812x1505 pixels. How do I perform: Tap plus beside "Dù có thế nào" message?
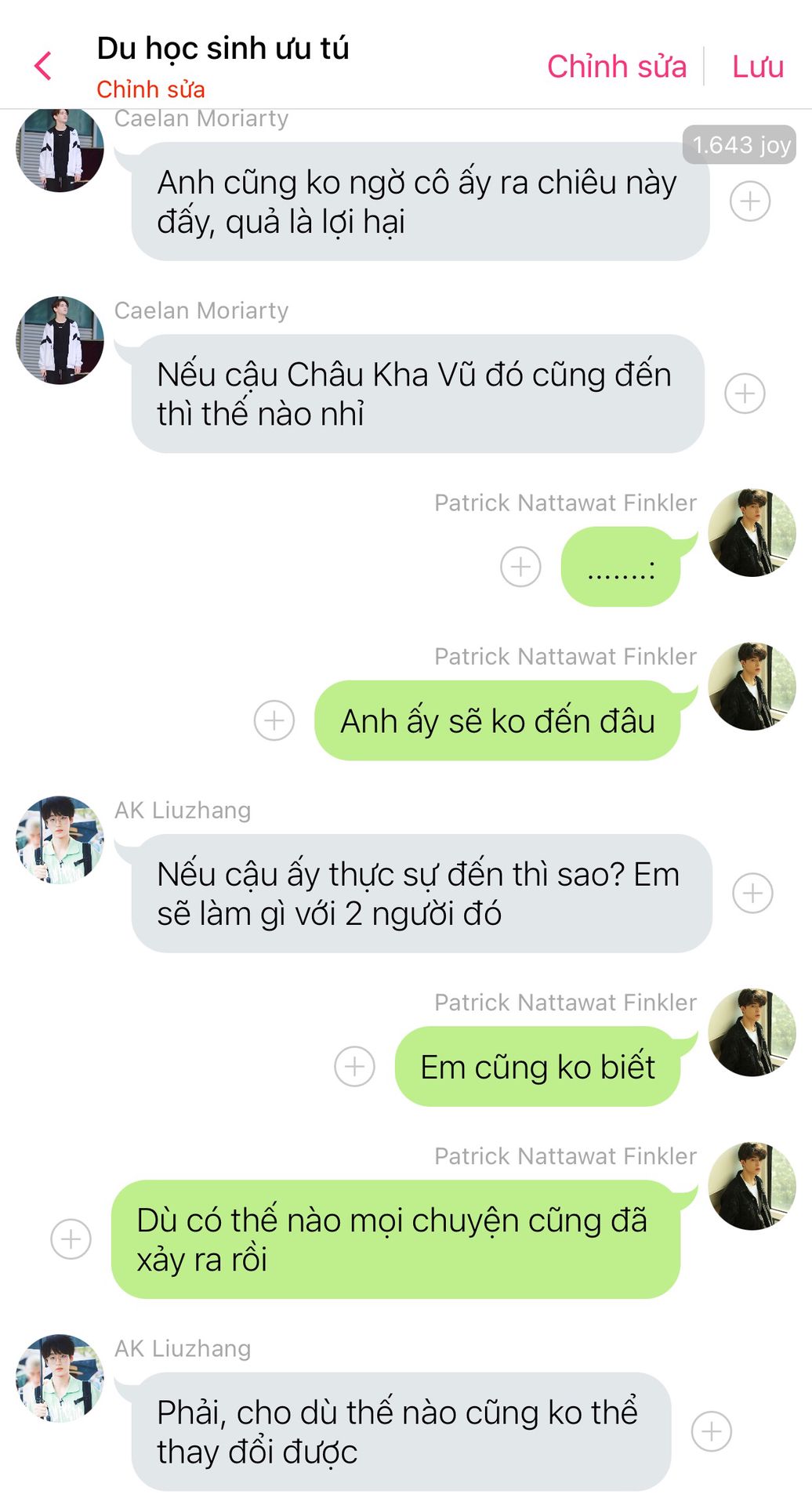(71, 1239)
